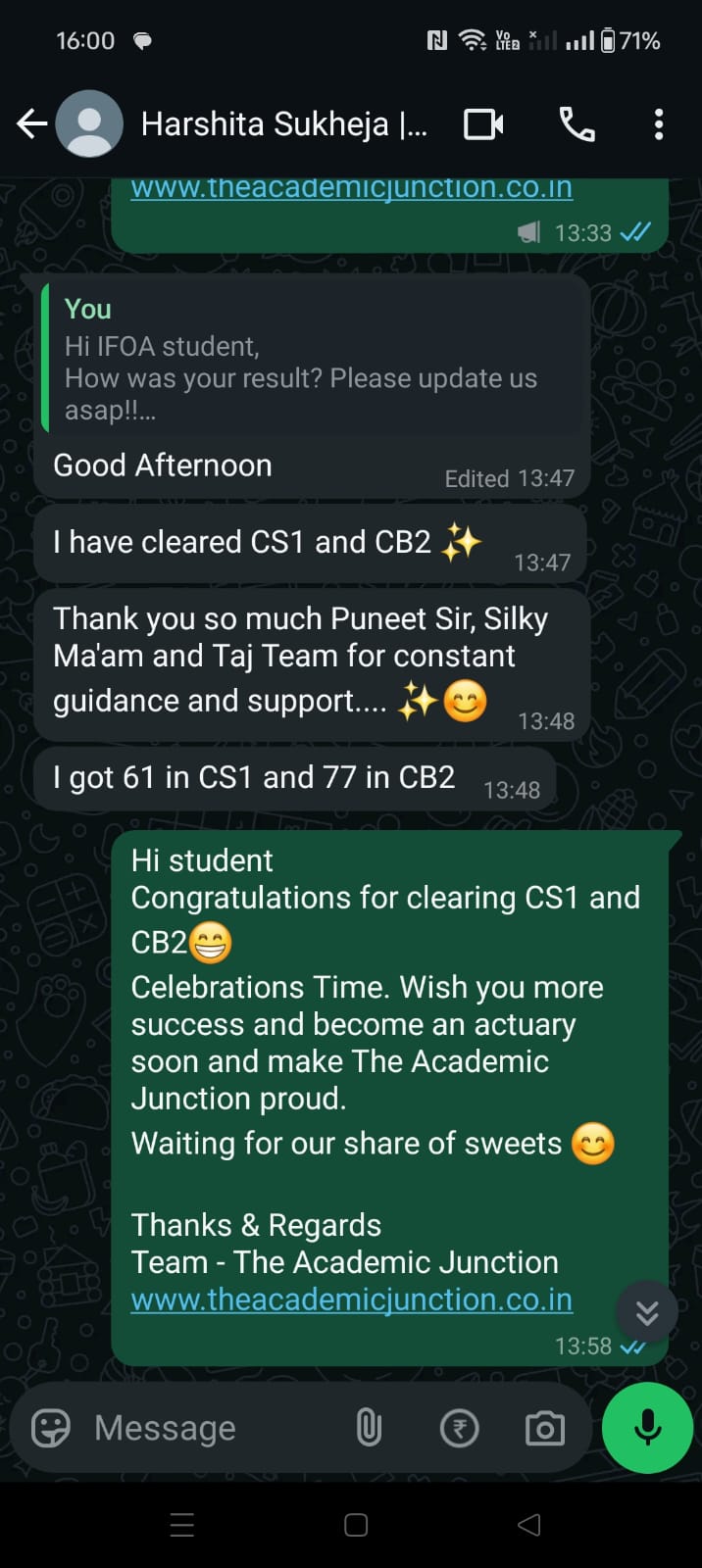Open the chat overflow menu
The image size is (702, 1568).
coord(659,124)
